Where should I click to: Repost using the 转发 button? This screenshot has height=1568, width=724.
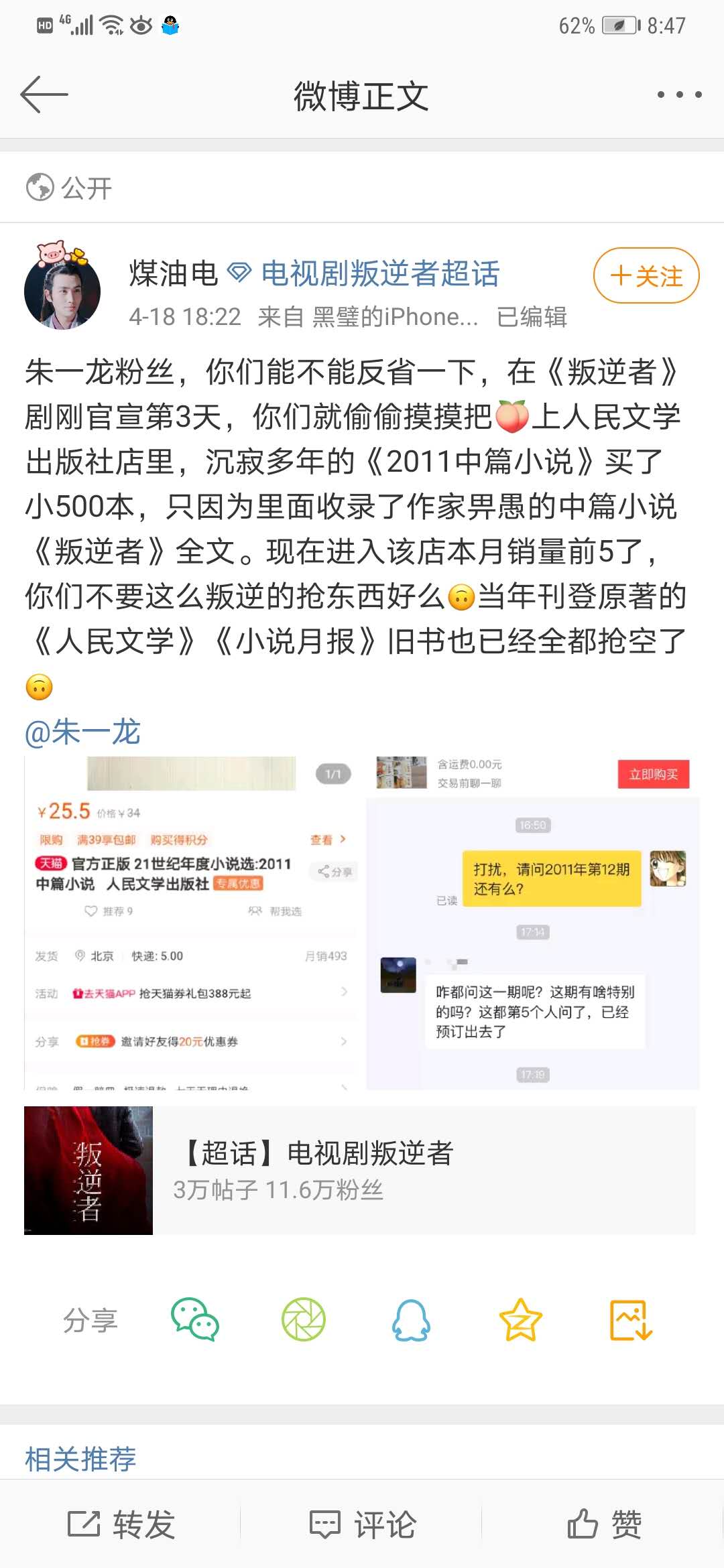pos(121,1524)
